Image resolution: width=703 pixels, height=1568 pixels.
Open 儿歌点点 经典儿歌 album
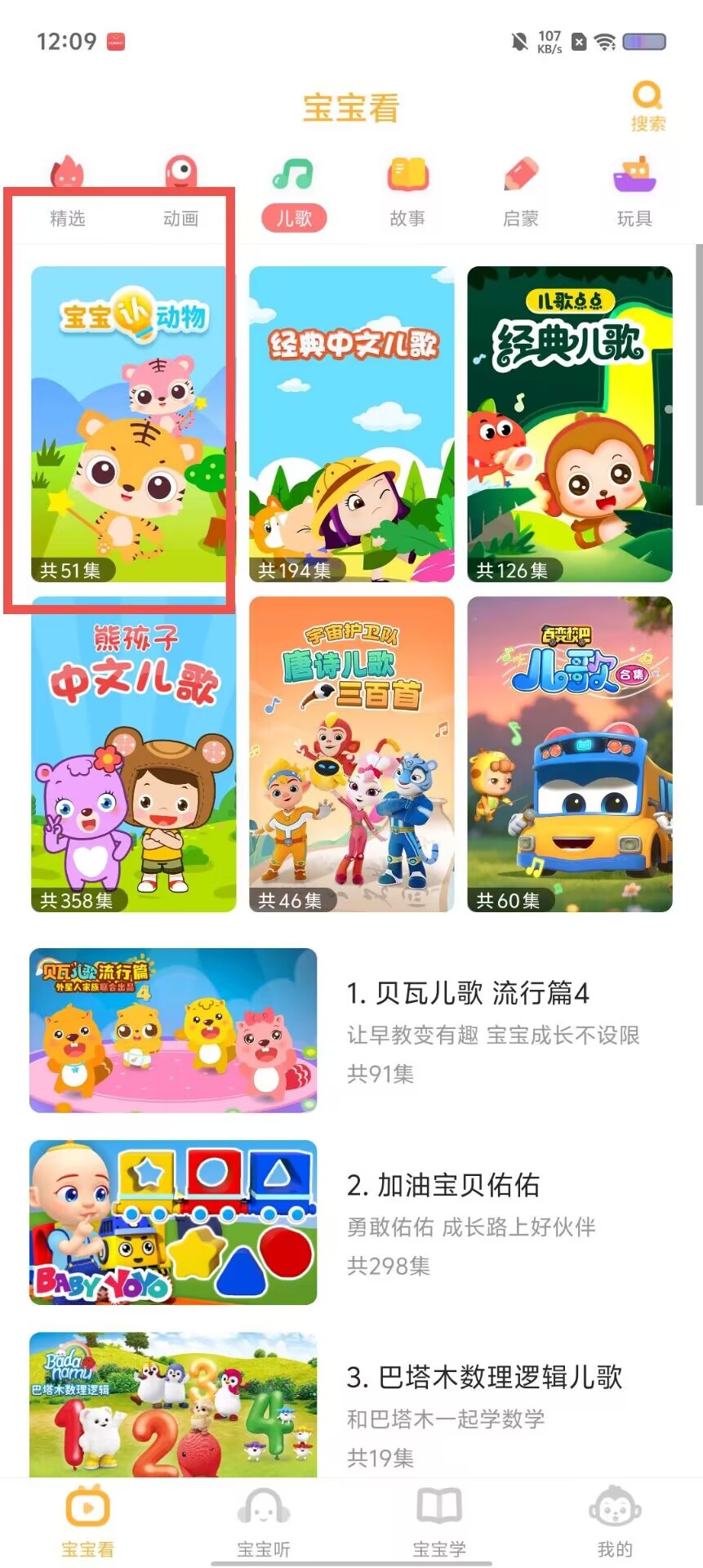[570, 424]
